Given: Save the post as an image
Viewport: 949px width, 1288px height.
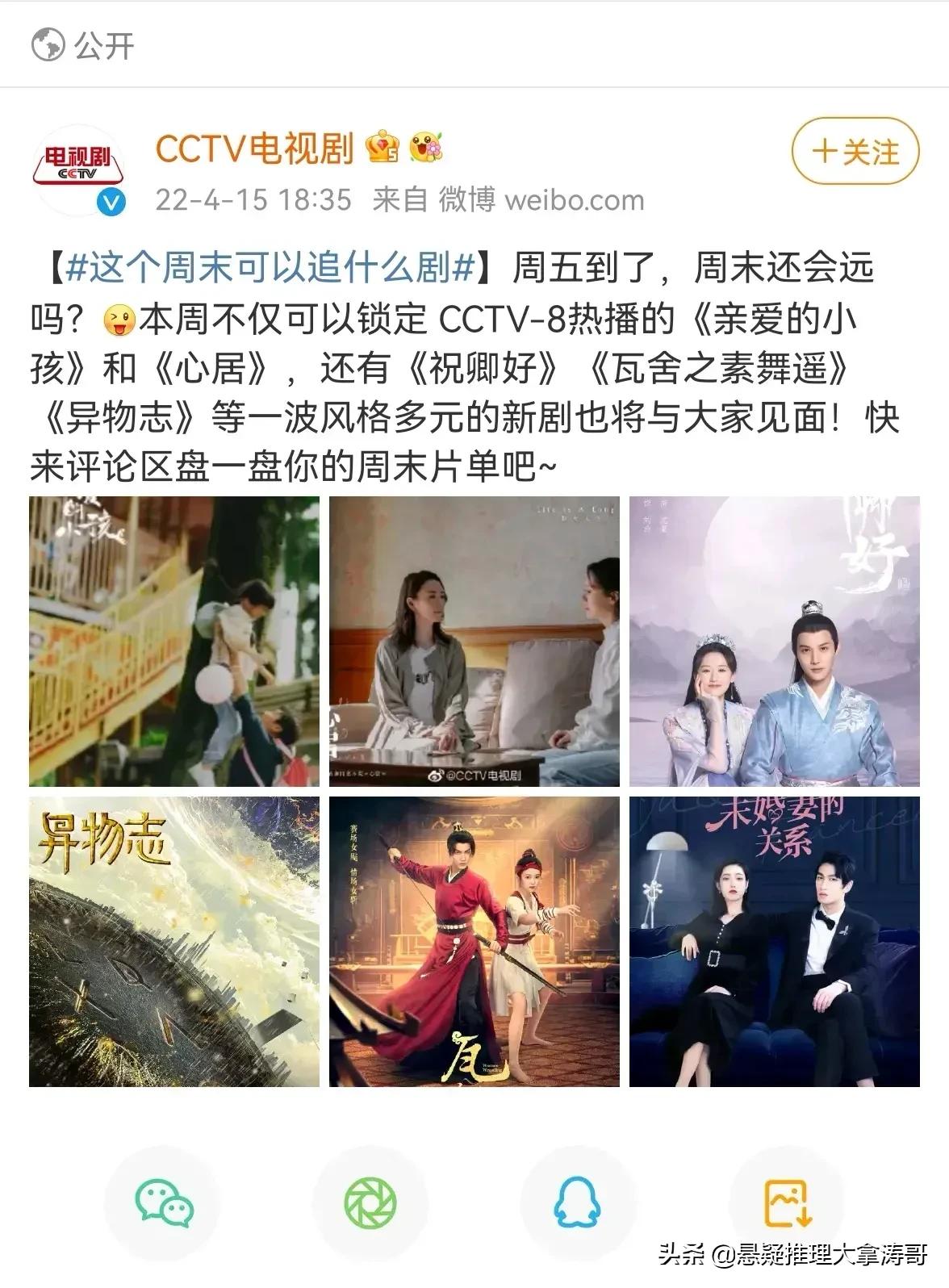Looking at the screenshot, I should [x=787, y=1202].
